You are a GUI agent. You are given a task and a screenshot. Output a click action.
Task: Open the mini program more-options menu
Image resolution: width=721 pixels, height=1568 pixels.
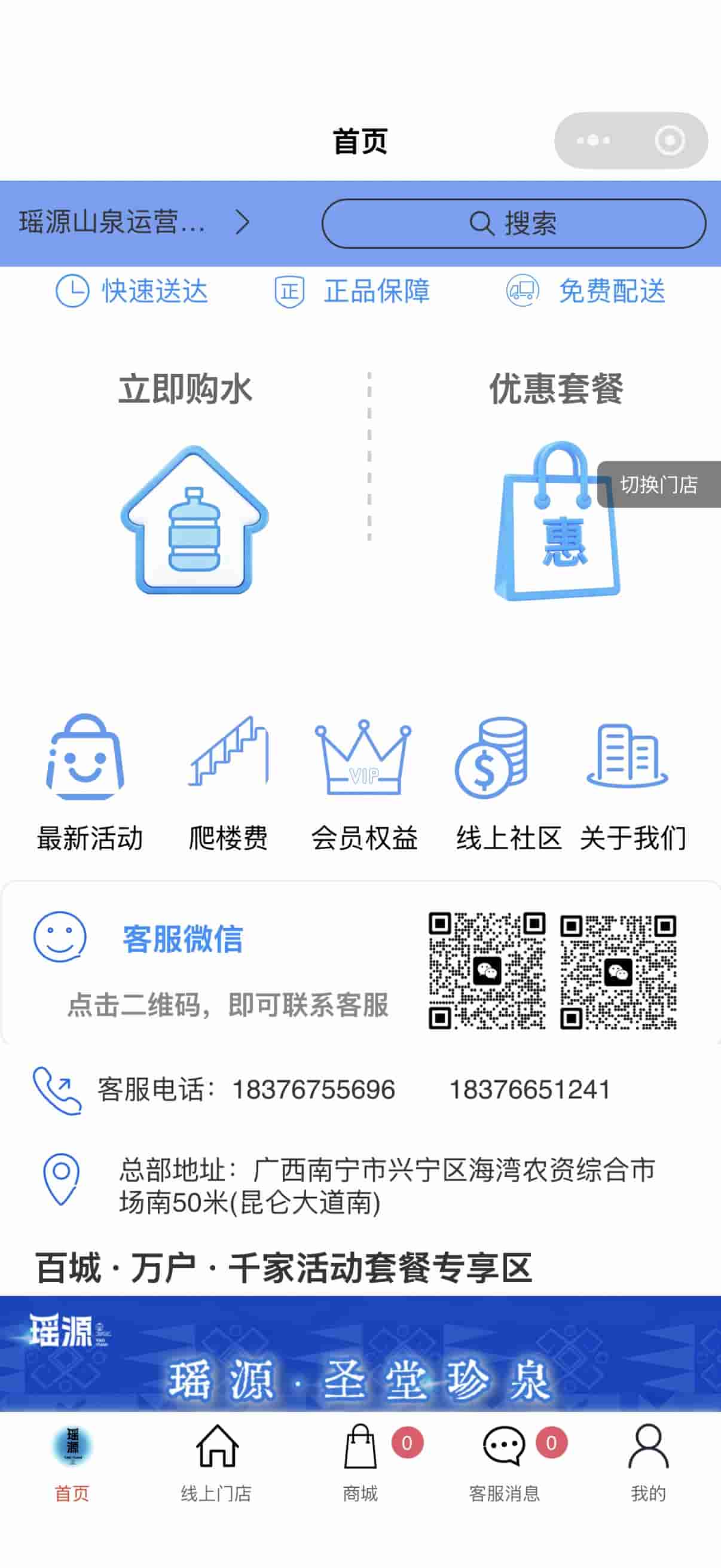click(593, 141)
